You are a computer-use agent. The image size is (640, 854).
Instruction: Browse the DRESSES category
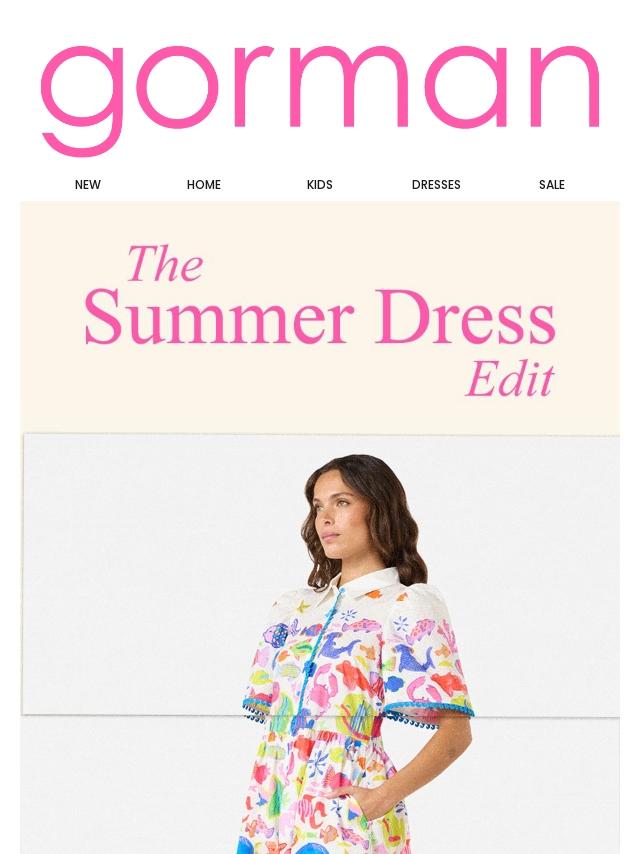(436, 185)
